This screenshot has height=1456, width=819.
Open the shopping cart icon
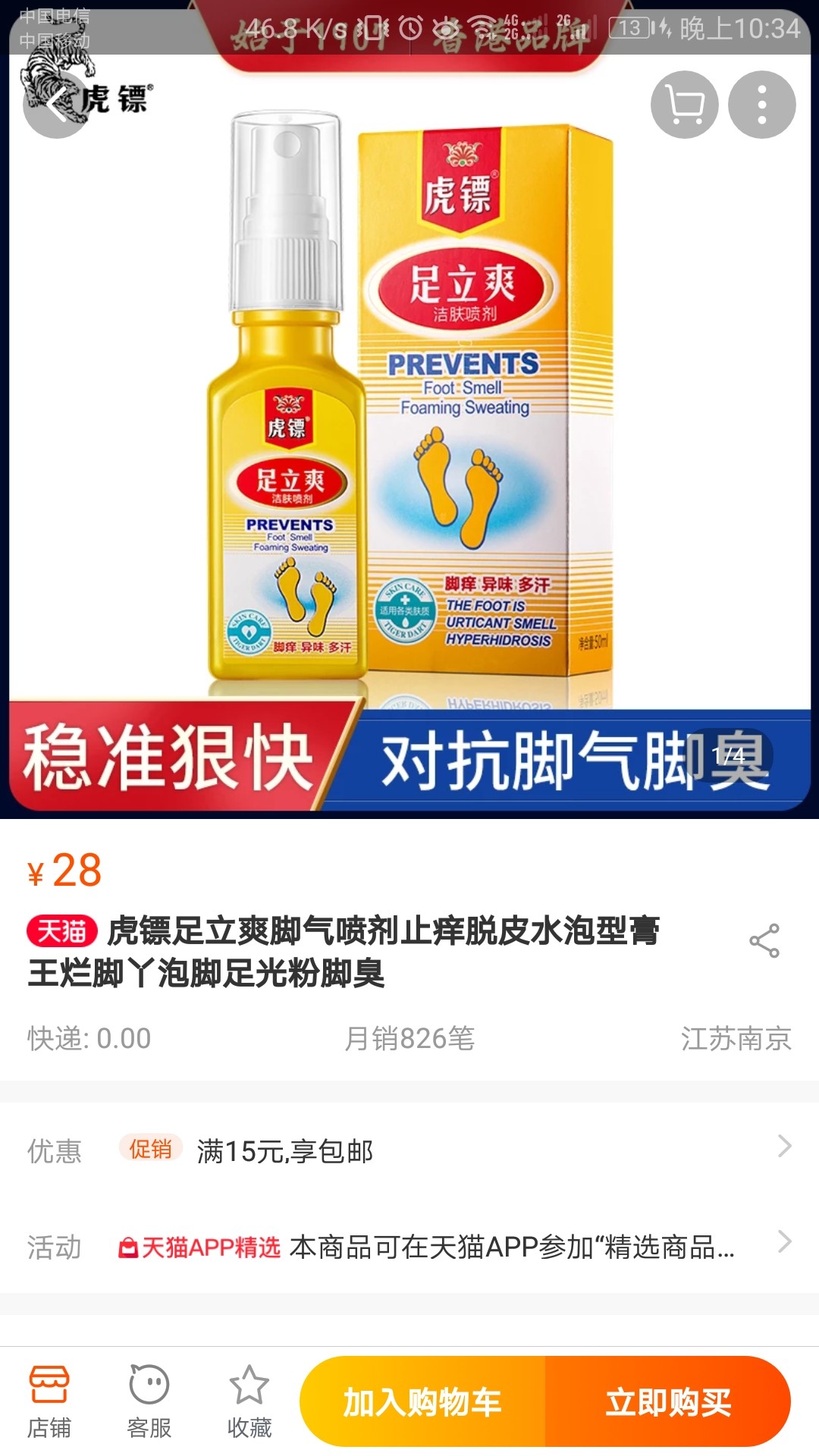685,105
